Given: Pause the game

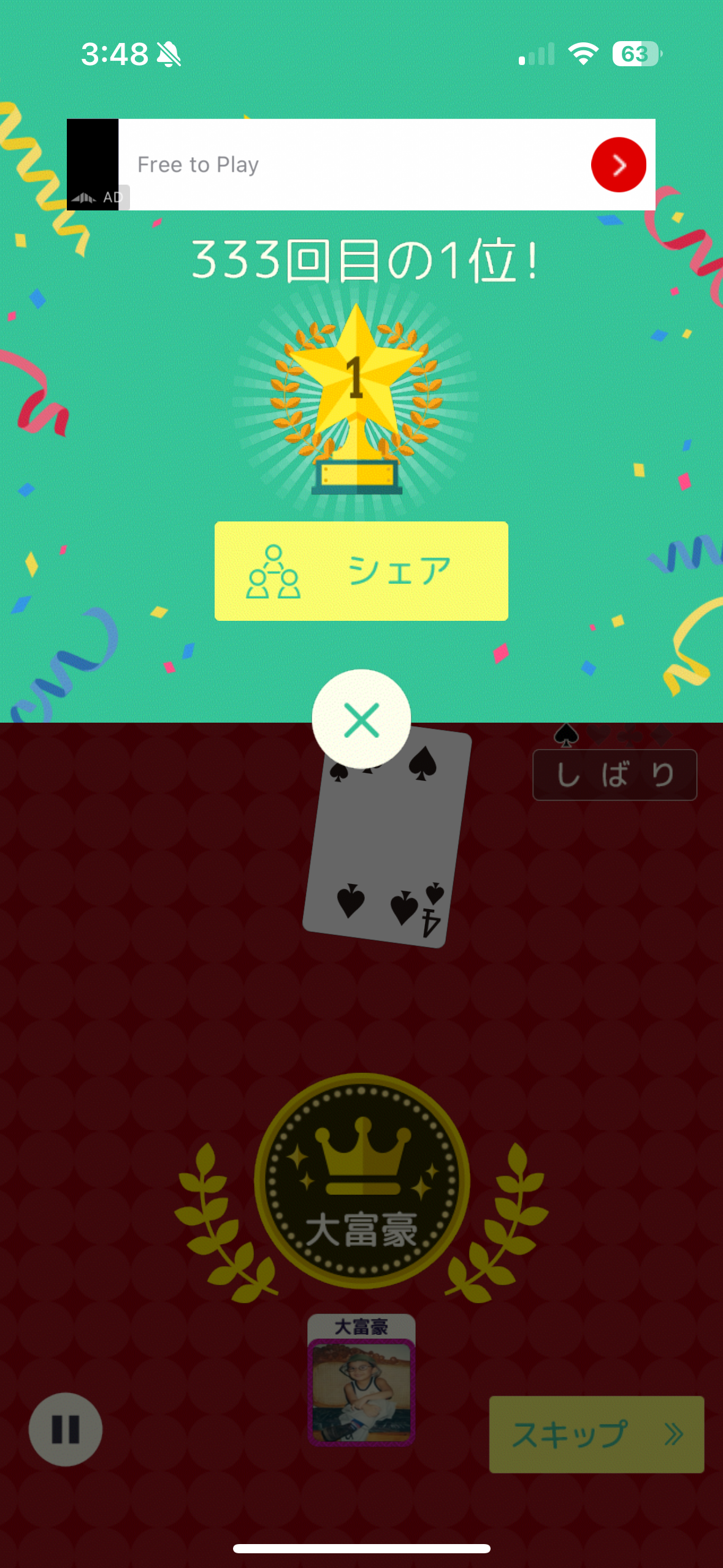Looking at the screenshot, I should [65, 1429].
